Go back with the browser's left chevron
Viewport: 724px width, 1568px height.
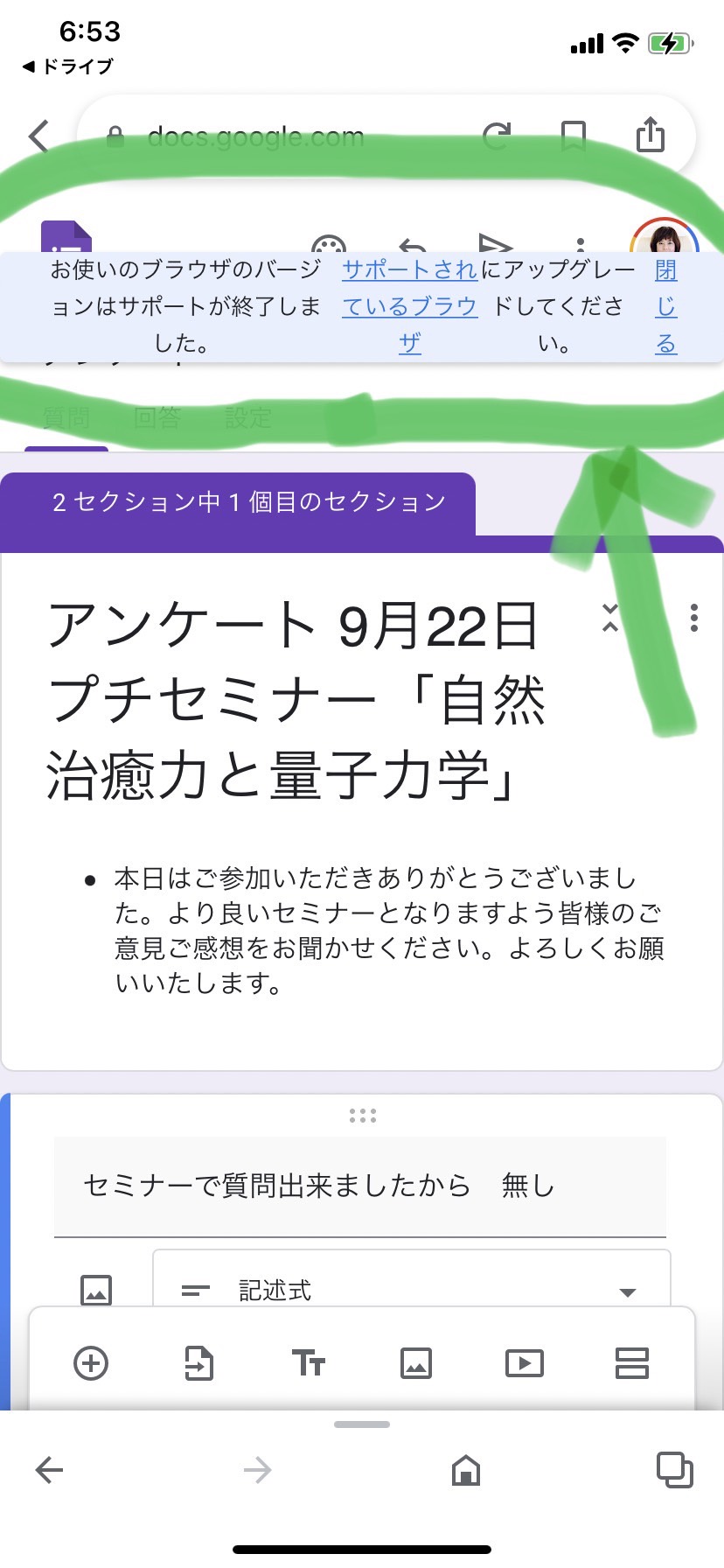(38, 136)
